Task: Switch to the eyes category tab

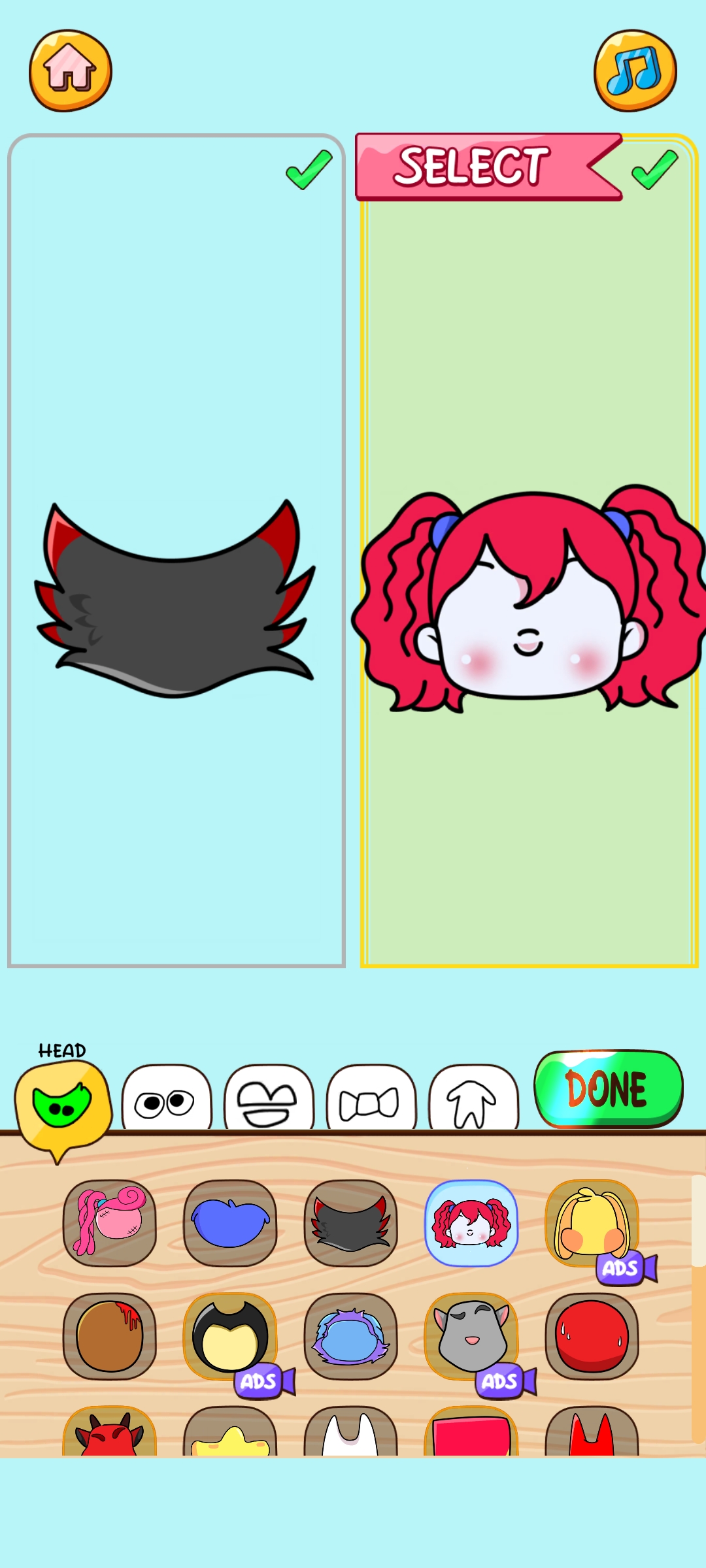Action: pos(167,1099)
